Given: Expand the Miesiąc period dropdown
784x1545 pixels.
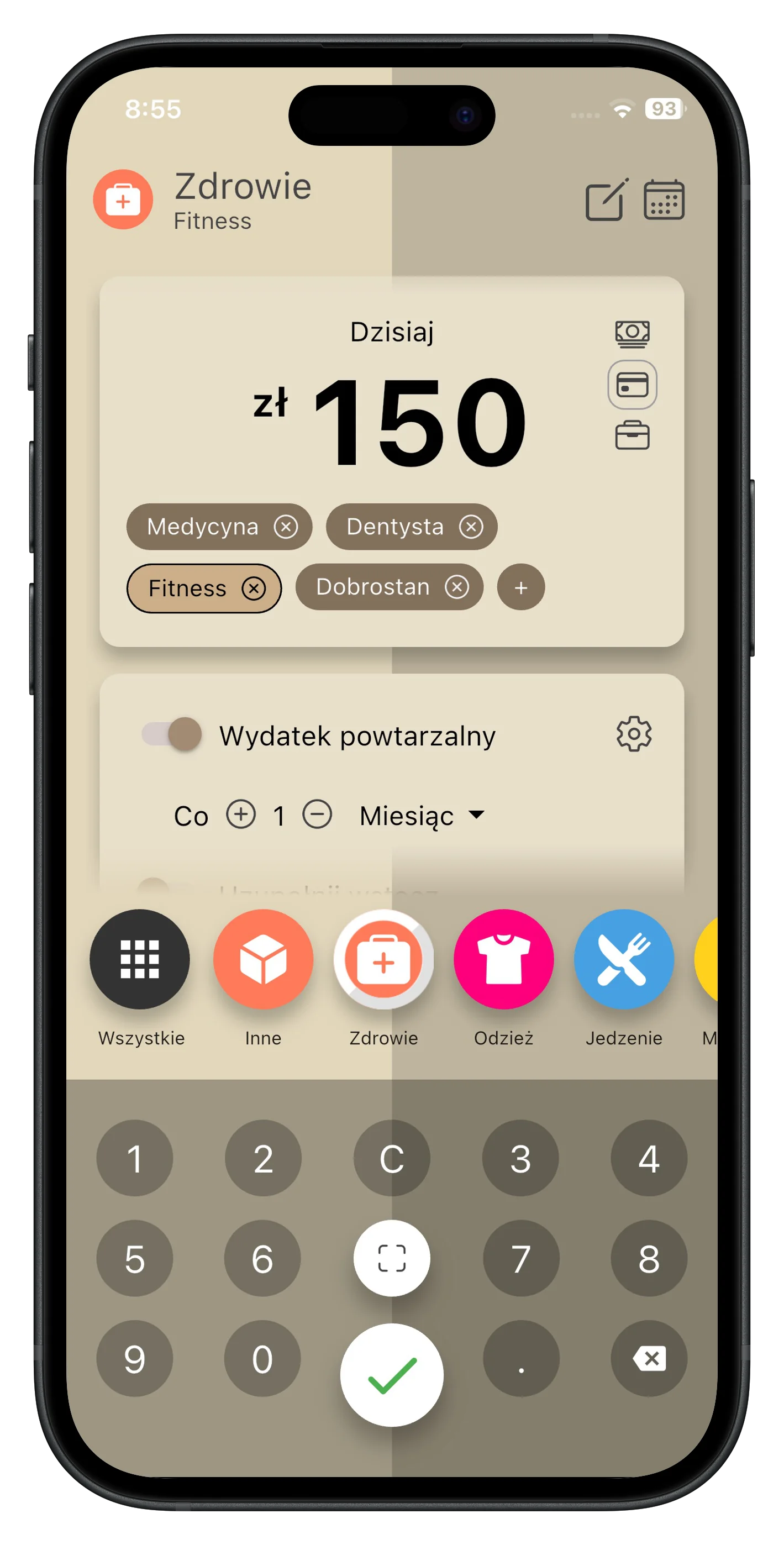Looking at the screenshot, I should (x=422, y=816).
